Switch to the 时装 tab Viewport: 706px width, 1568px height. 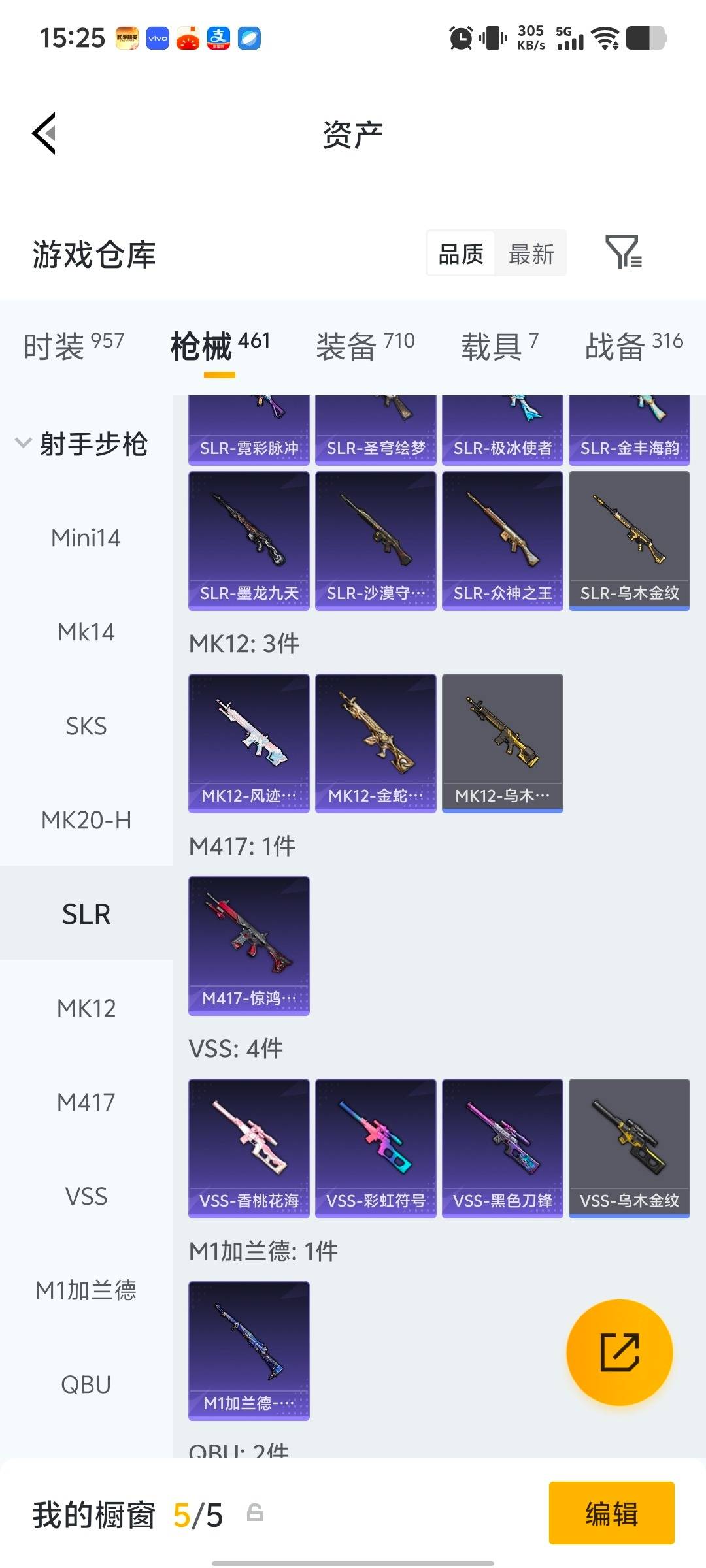[x=73, y=345]
